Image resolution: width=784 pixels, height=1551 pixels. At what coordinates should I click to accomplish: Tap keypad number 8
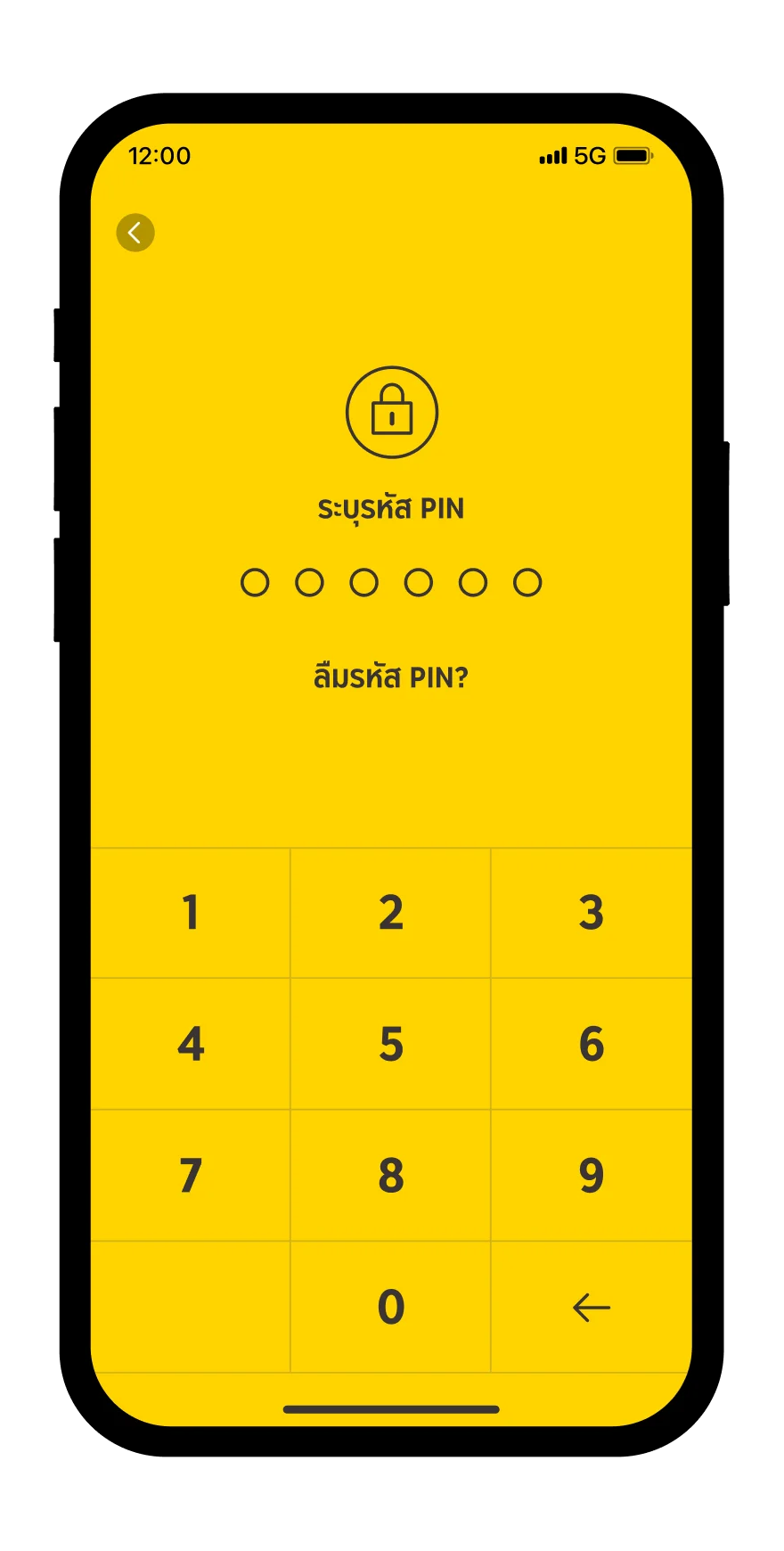[x=390, y=1175]
